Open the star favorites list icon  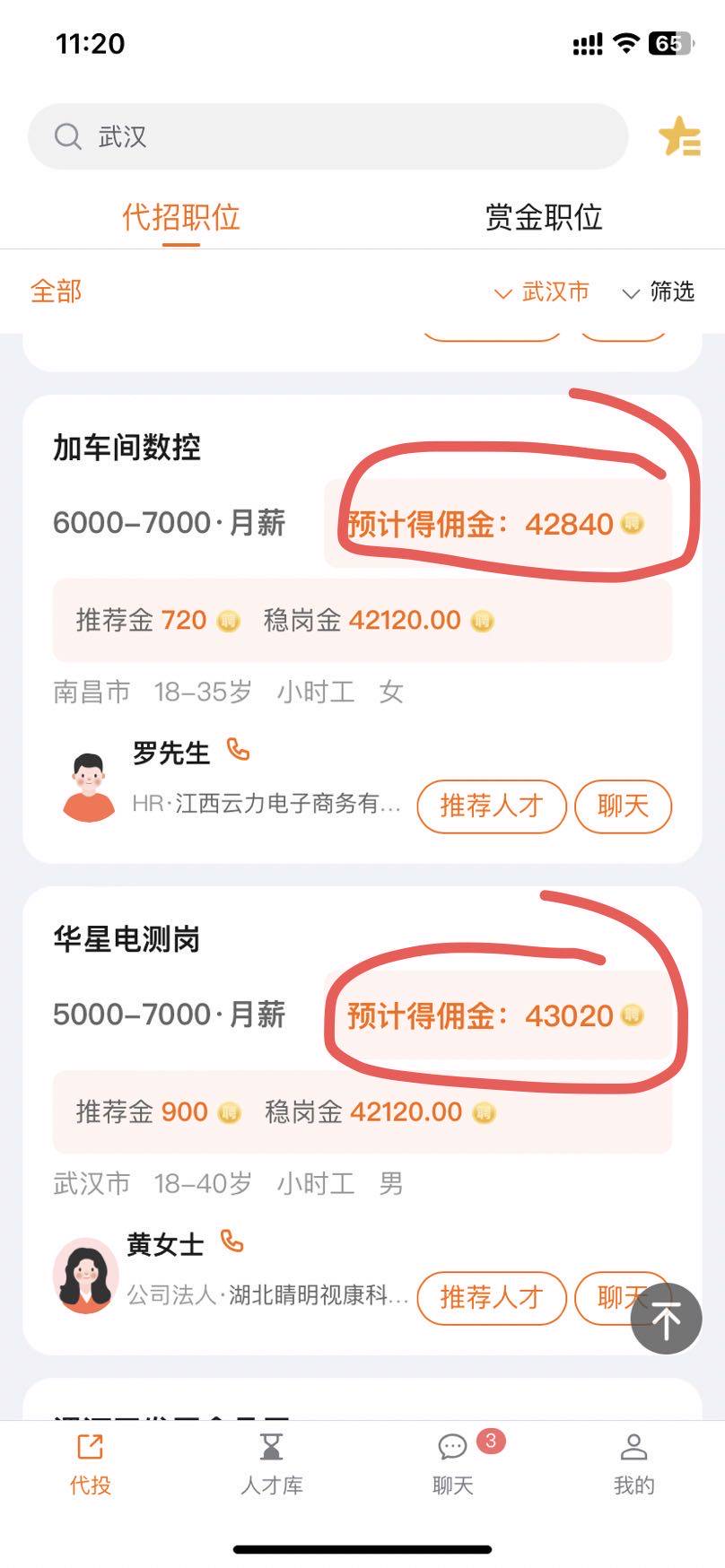[x=679, y=137]
